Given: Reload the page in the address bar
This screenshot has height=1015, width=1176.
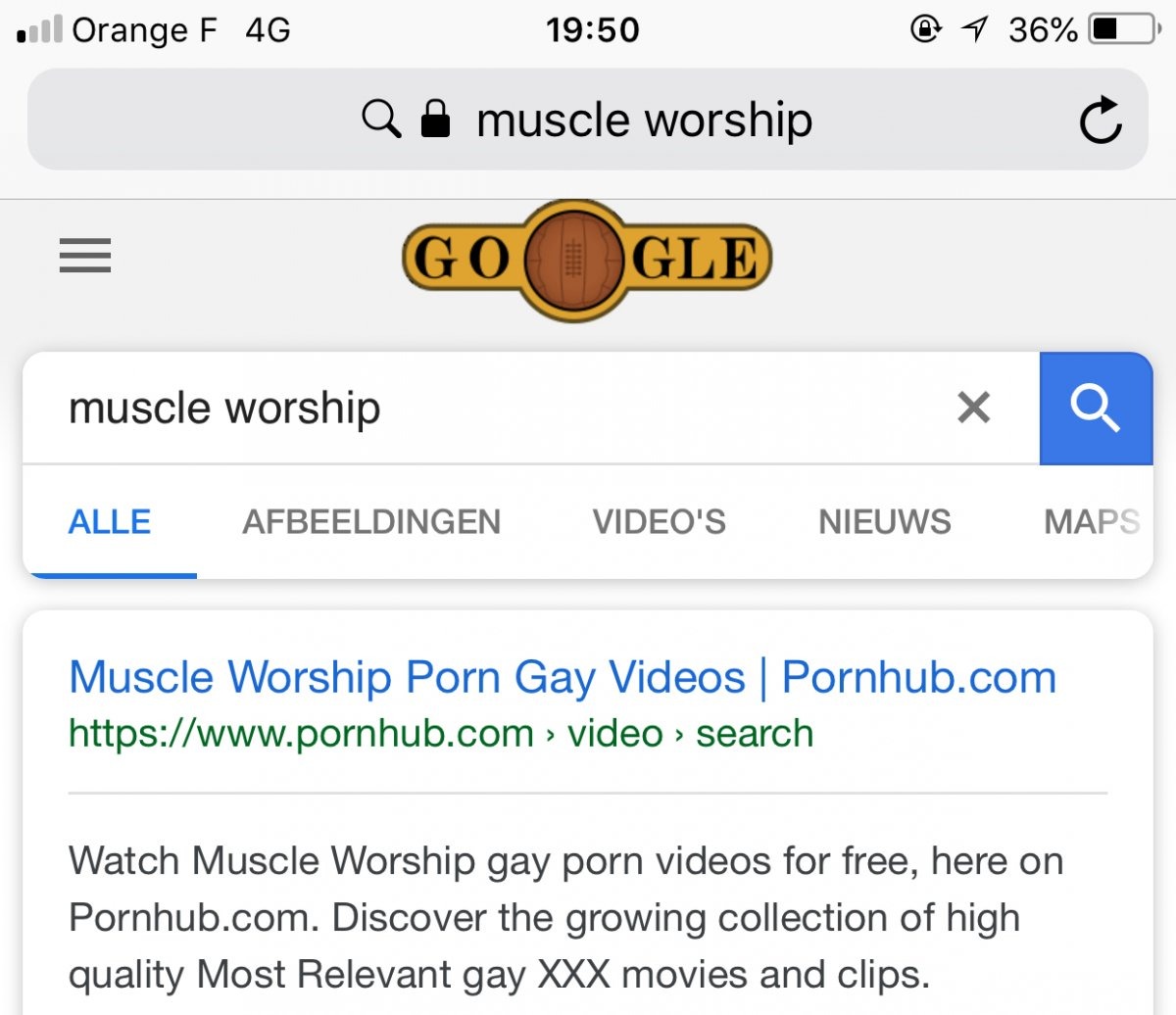Looking at the screenshot, I should [x=1100, y=121].
